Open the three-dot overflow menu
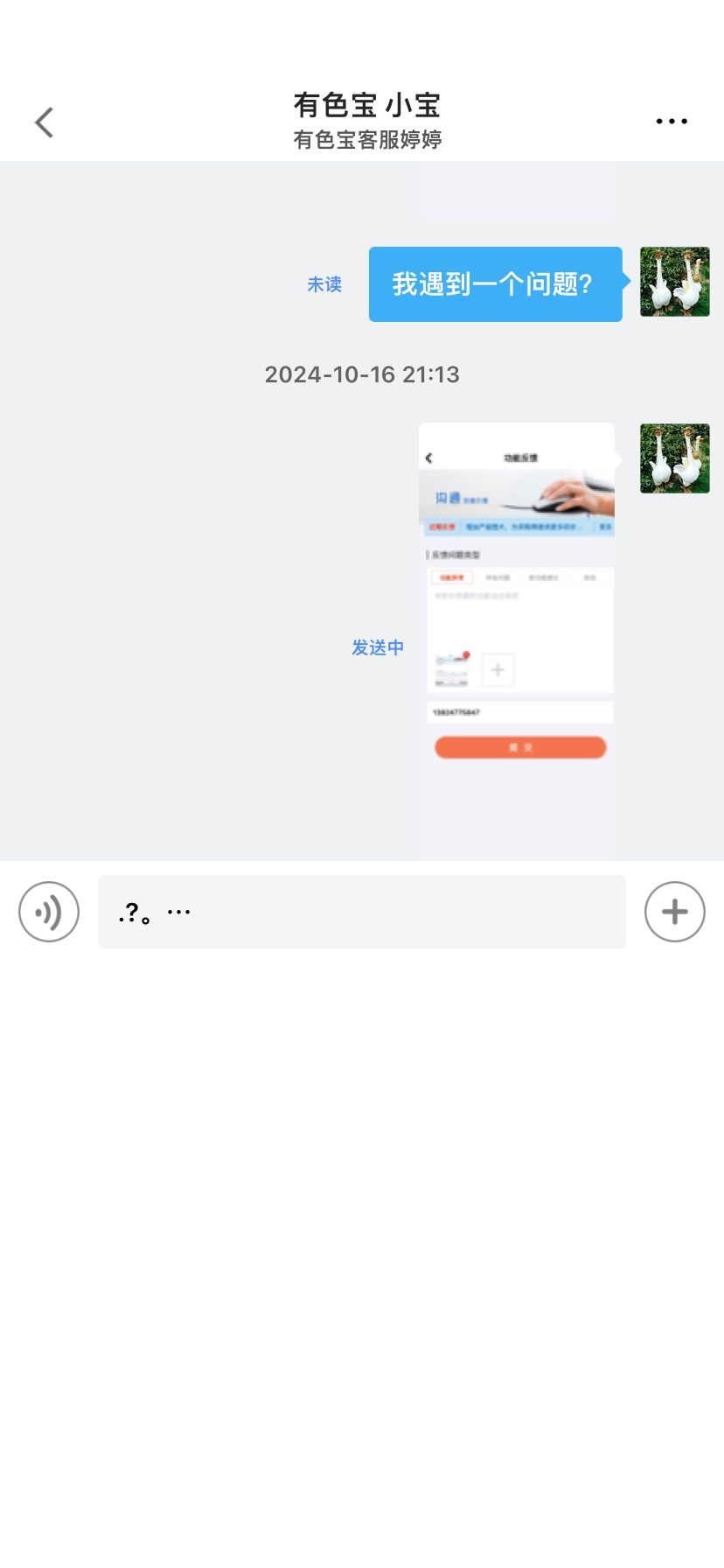 (672, 122)
